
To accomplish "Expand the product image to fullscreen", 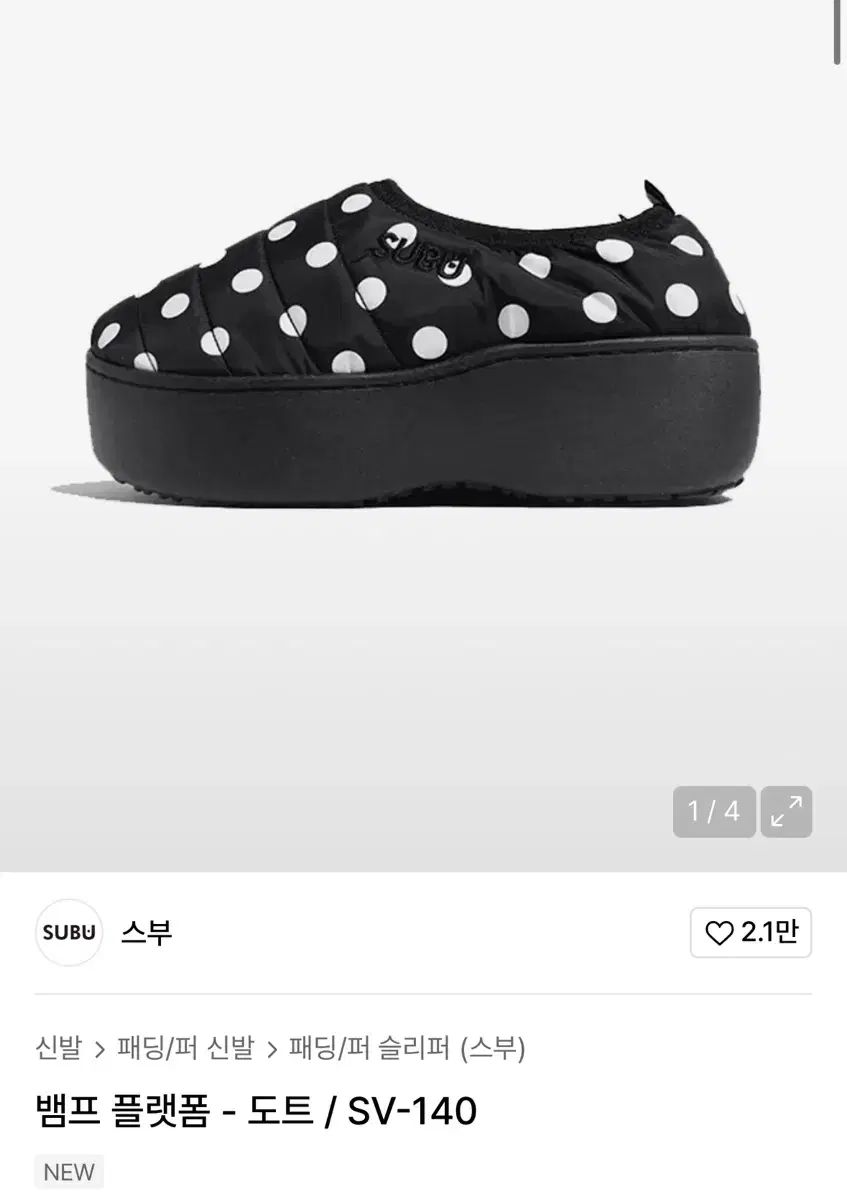I will [786, 811].
